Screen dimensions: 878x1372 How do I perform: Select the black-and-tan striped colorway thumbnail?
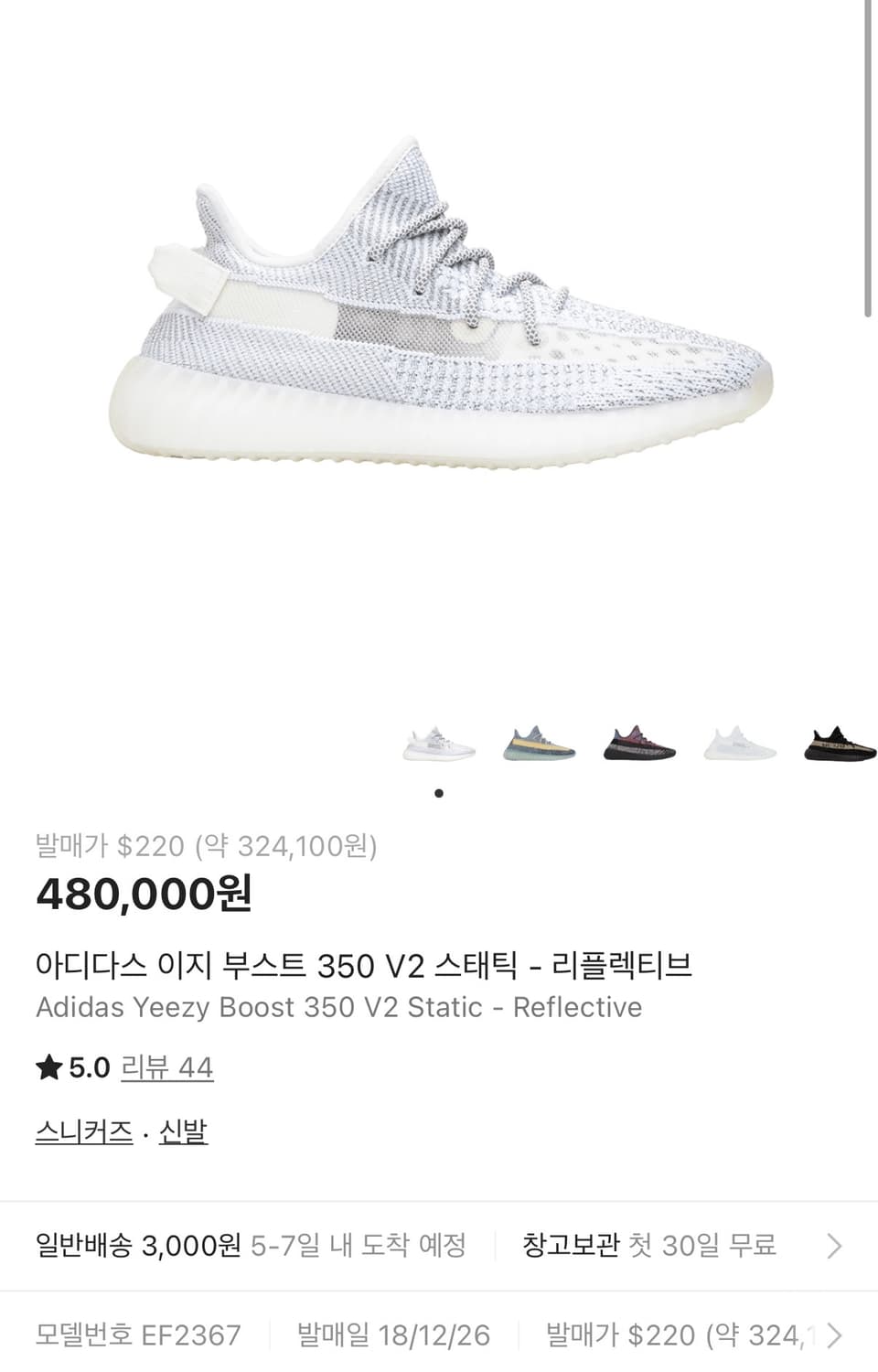point(836,743)
